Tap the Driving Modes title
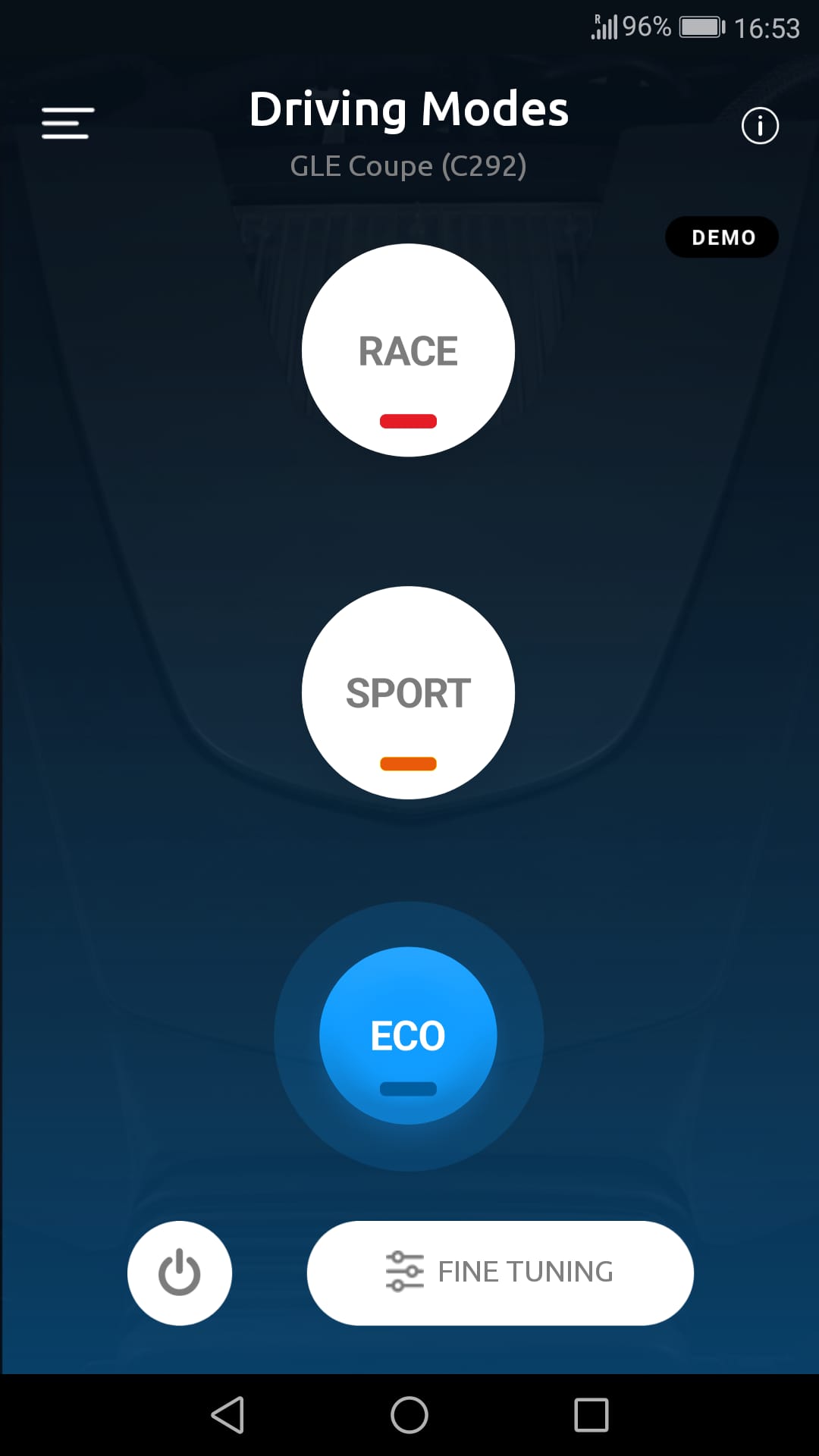The height and width of the screenshot is (1456, 819). tap(409, 108)
